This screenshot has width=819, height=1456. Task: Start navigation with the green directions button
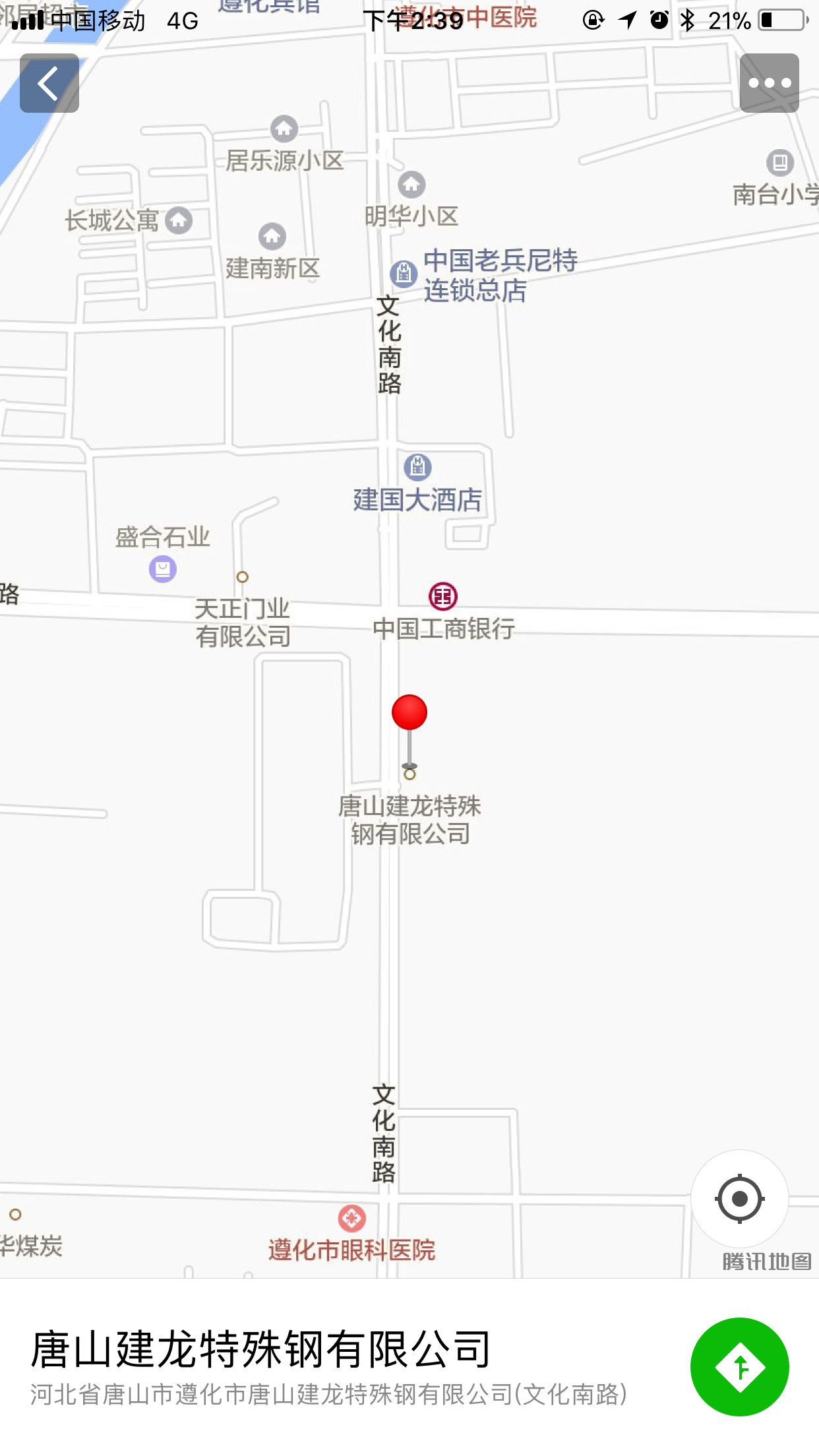point(739,1367)
